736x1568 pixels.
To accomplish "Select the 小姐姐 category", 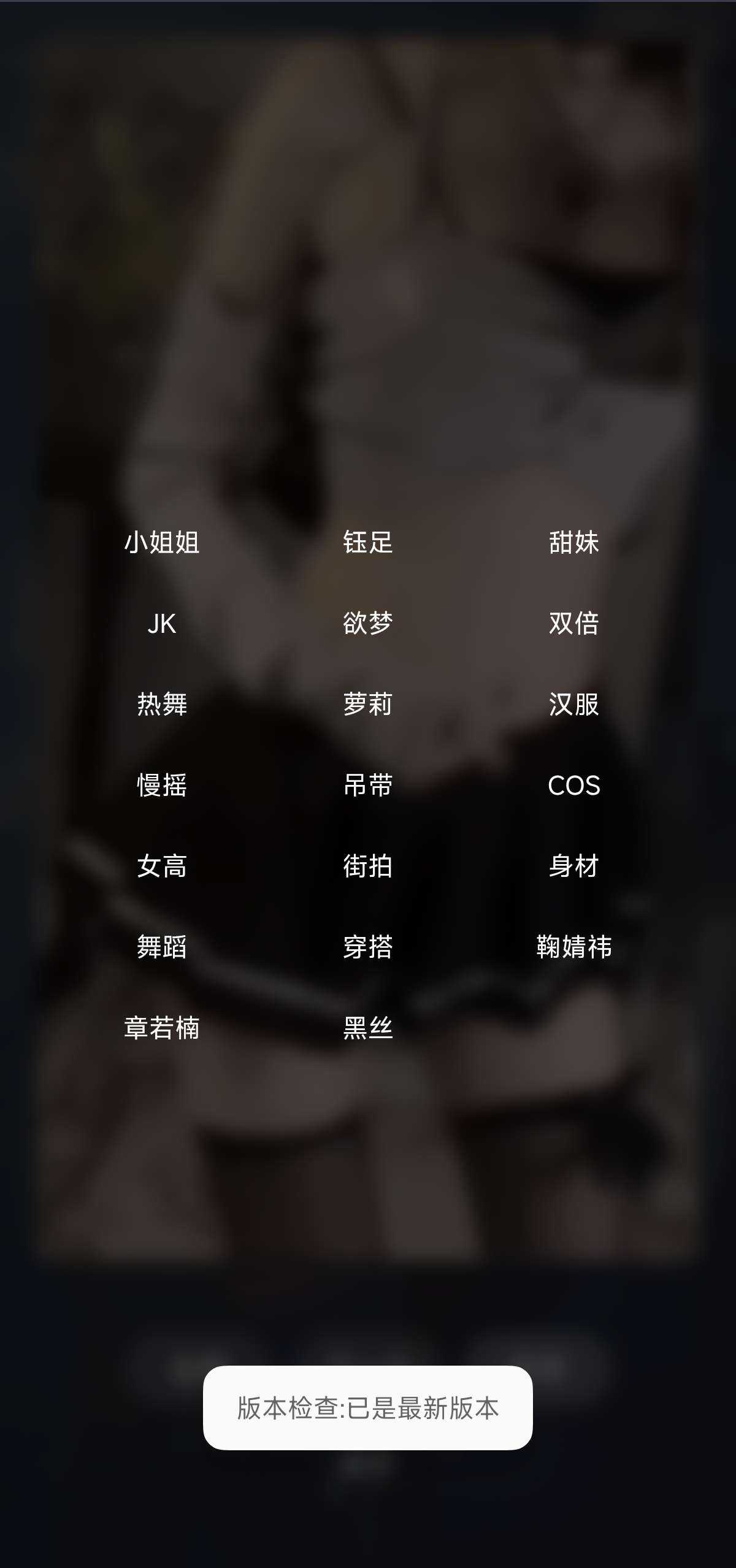I will (x=162, y=543).
